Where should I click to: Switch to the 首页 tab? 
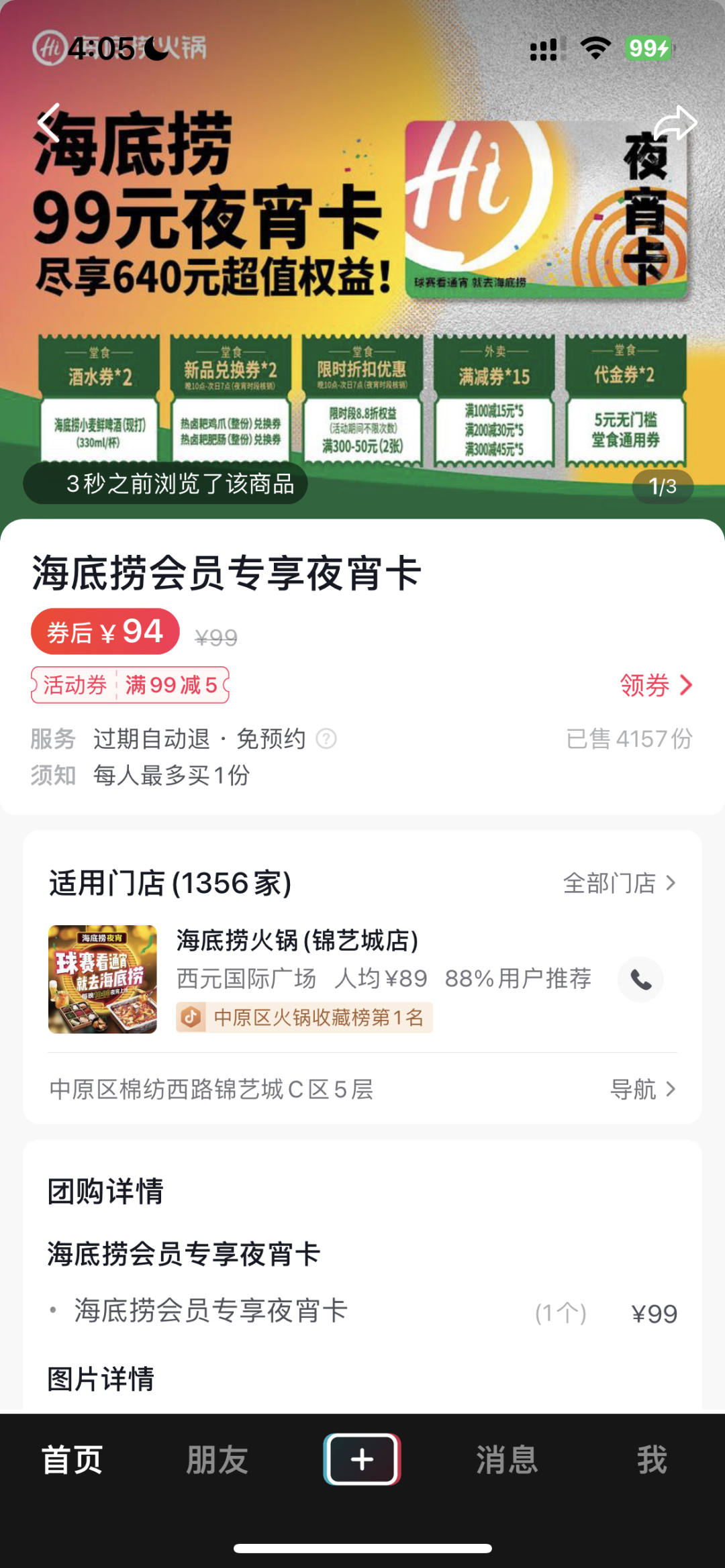[72, 1459]
